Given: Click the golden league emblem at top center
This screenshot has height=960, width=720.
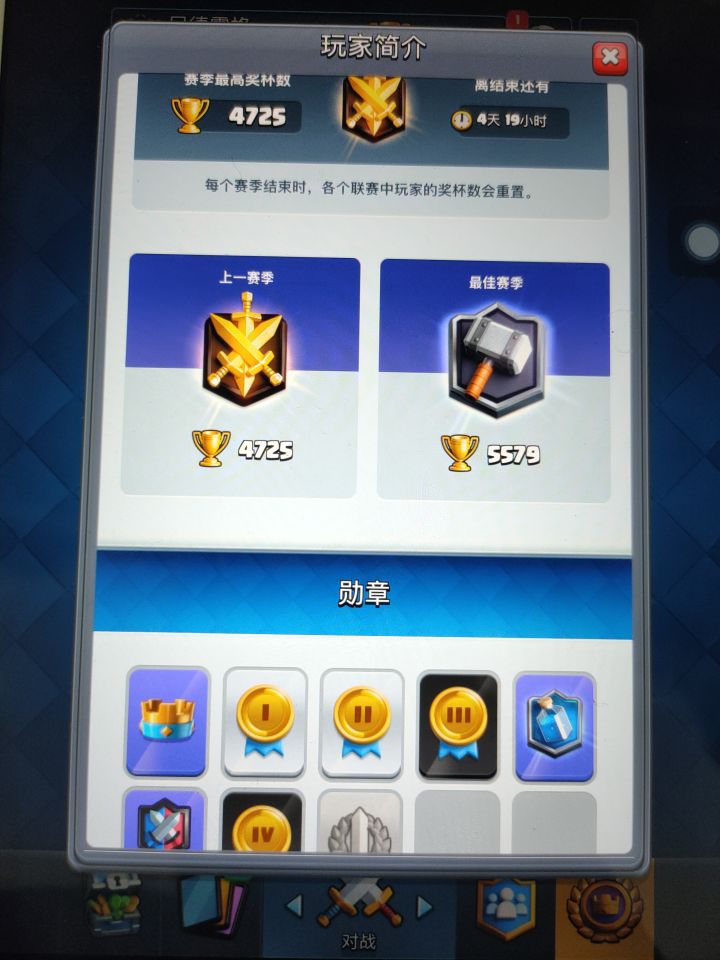Looking at the screenshot, I should [371, 105].
